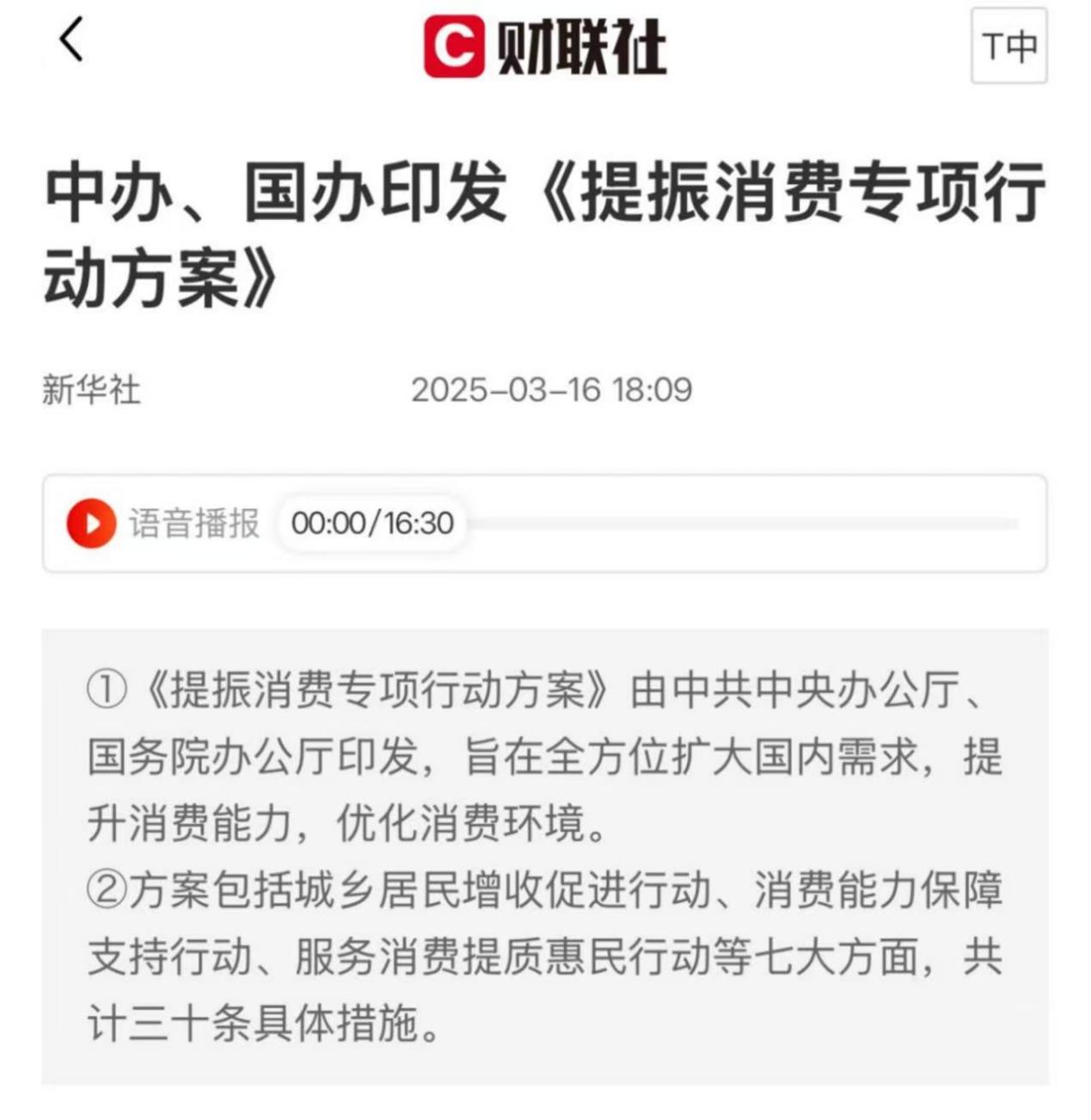The height and width of the screenshot is (1120, 1091).
Task: Click the red Cailianshe logo icon
Action: pyautogui.click(x=453, y=47)
